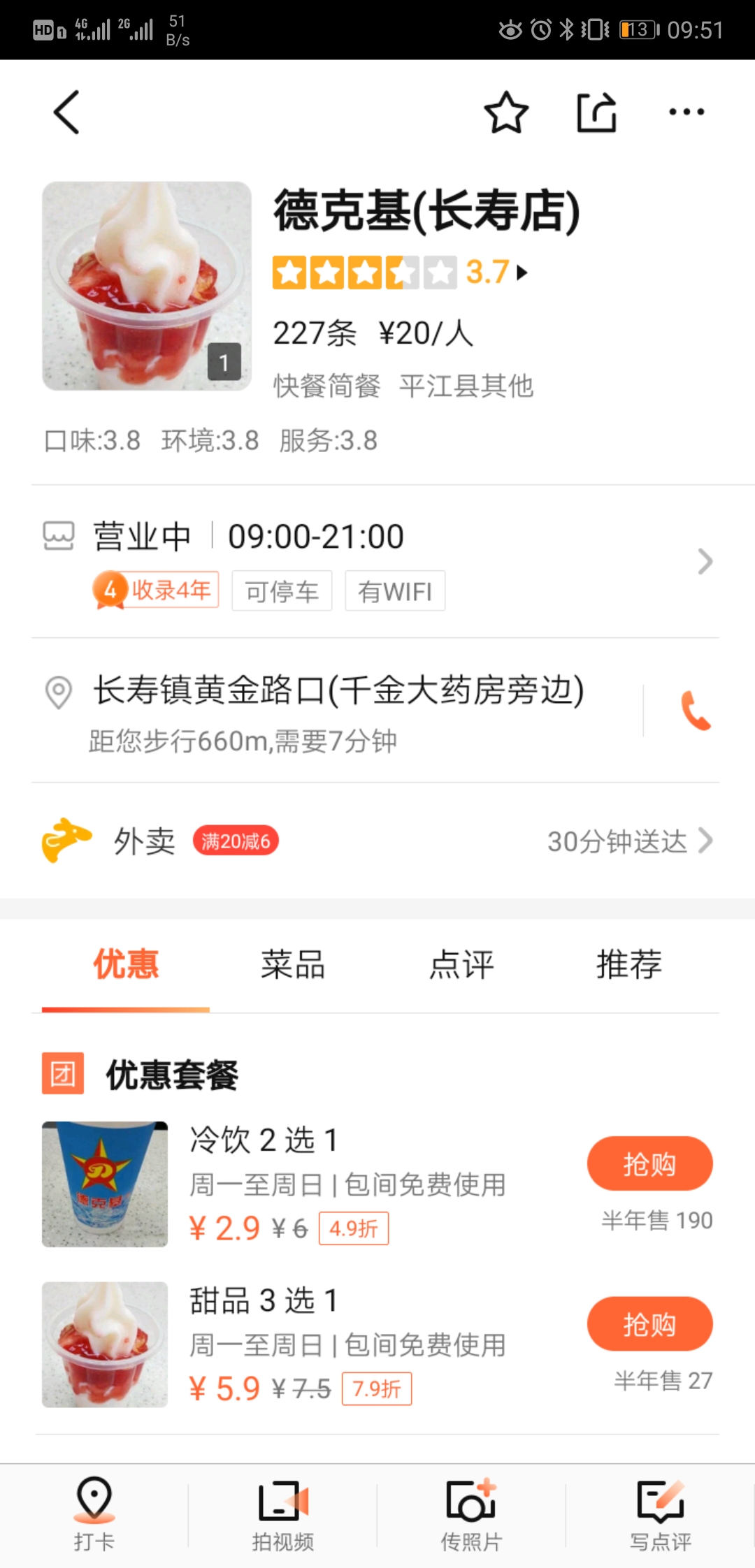Go back to the previous page
The height and width of the screenshot is (1568, 755).
tap(67, 112)
